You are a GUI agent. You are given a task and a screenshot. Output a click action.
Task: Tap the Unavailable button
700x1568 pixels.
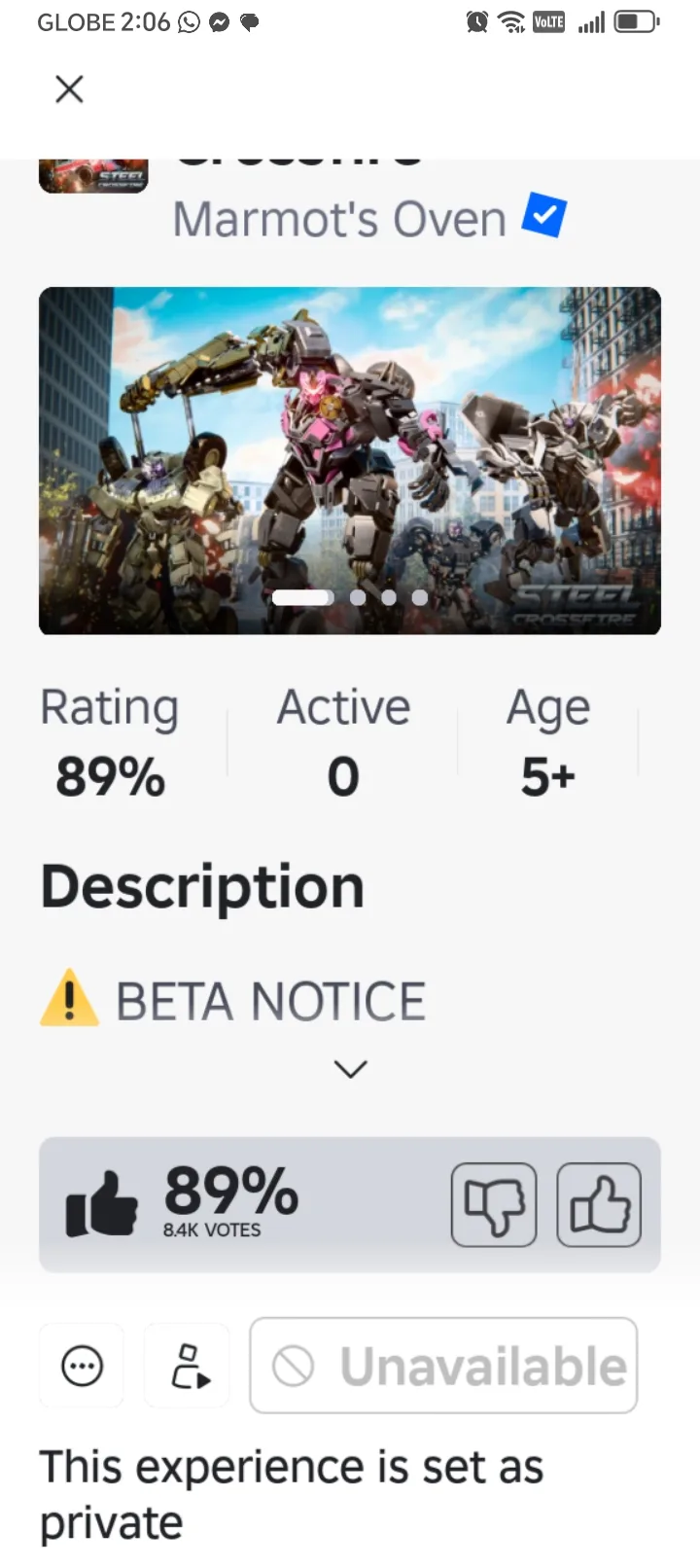pyautogui.click(x=443, y=1366)
